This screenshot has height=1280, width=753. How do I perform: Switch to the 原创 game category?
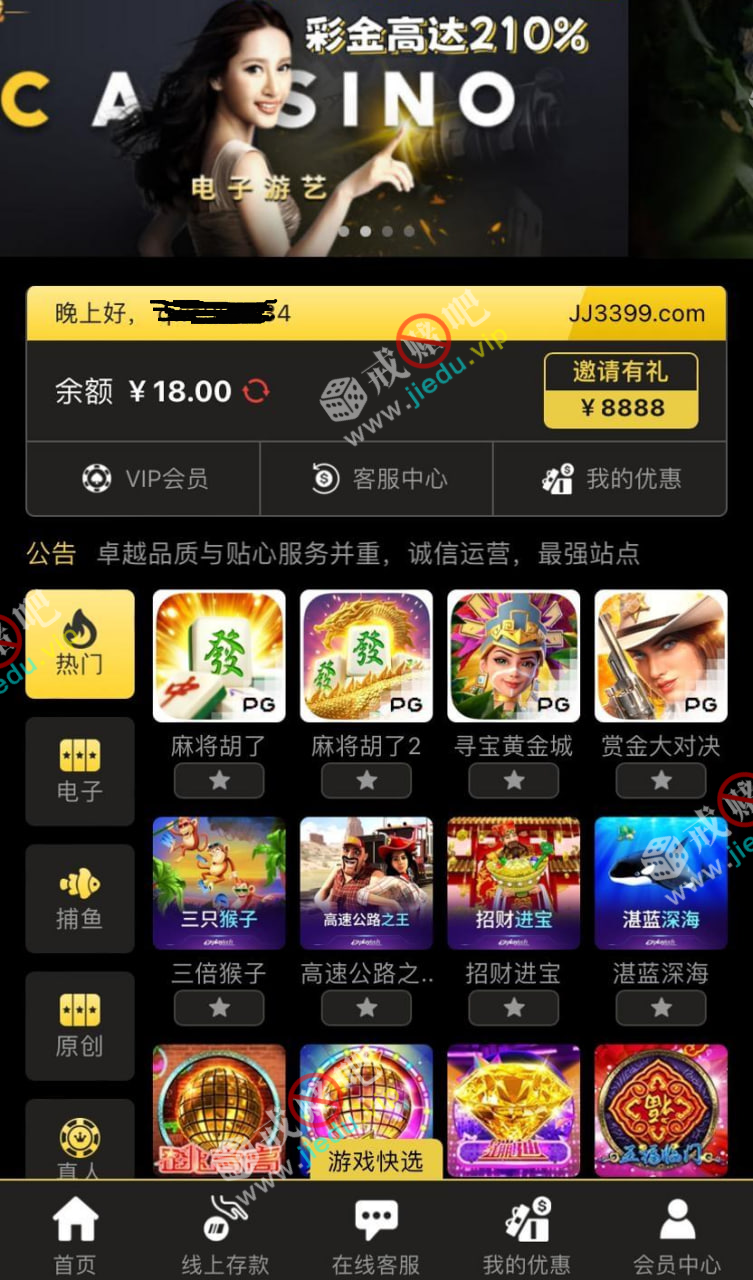(79, 1025)
